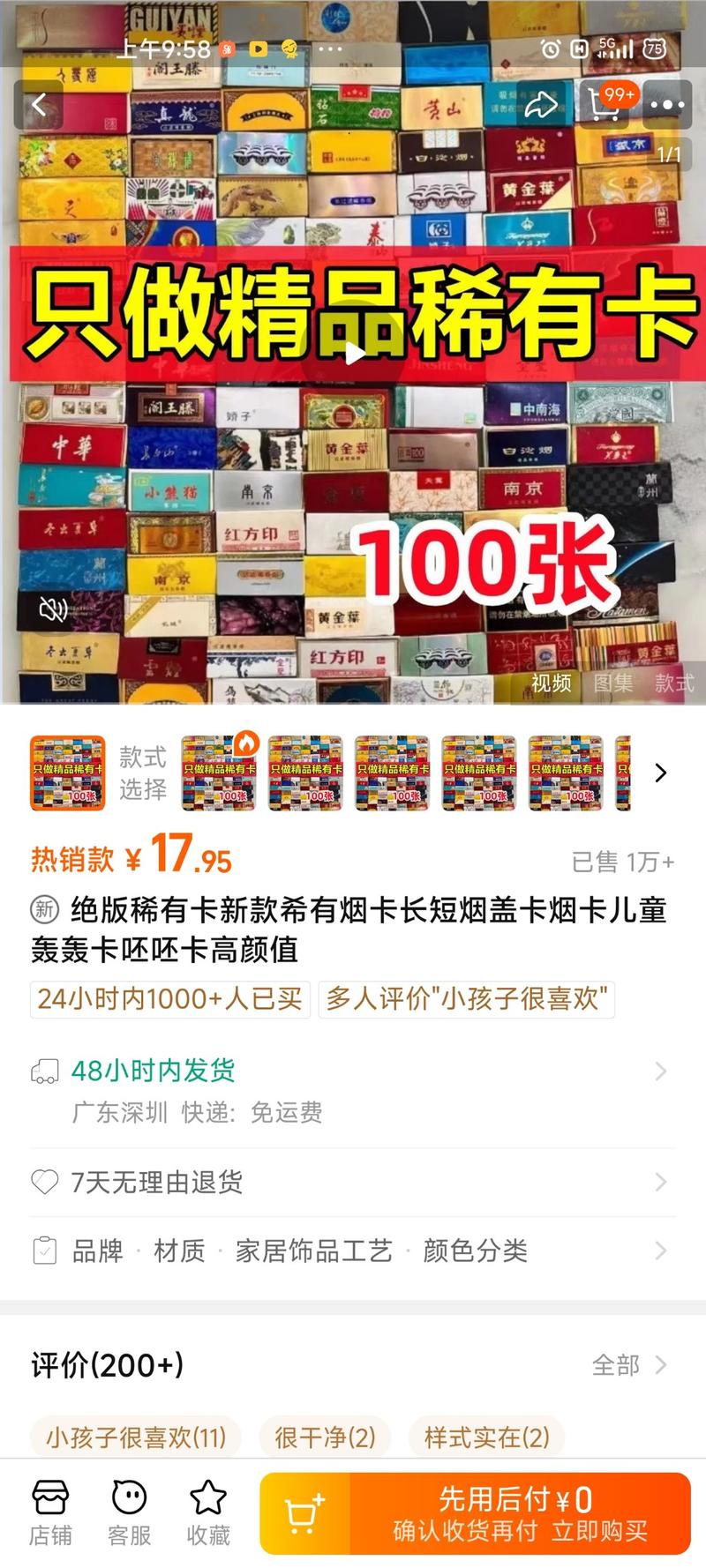Switch to the 图集 tab

[615, 683]
